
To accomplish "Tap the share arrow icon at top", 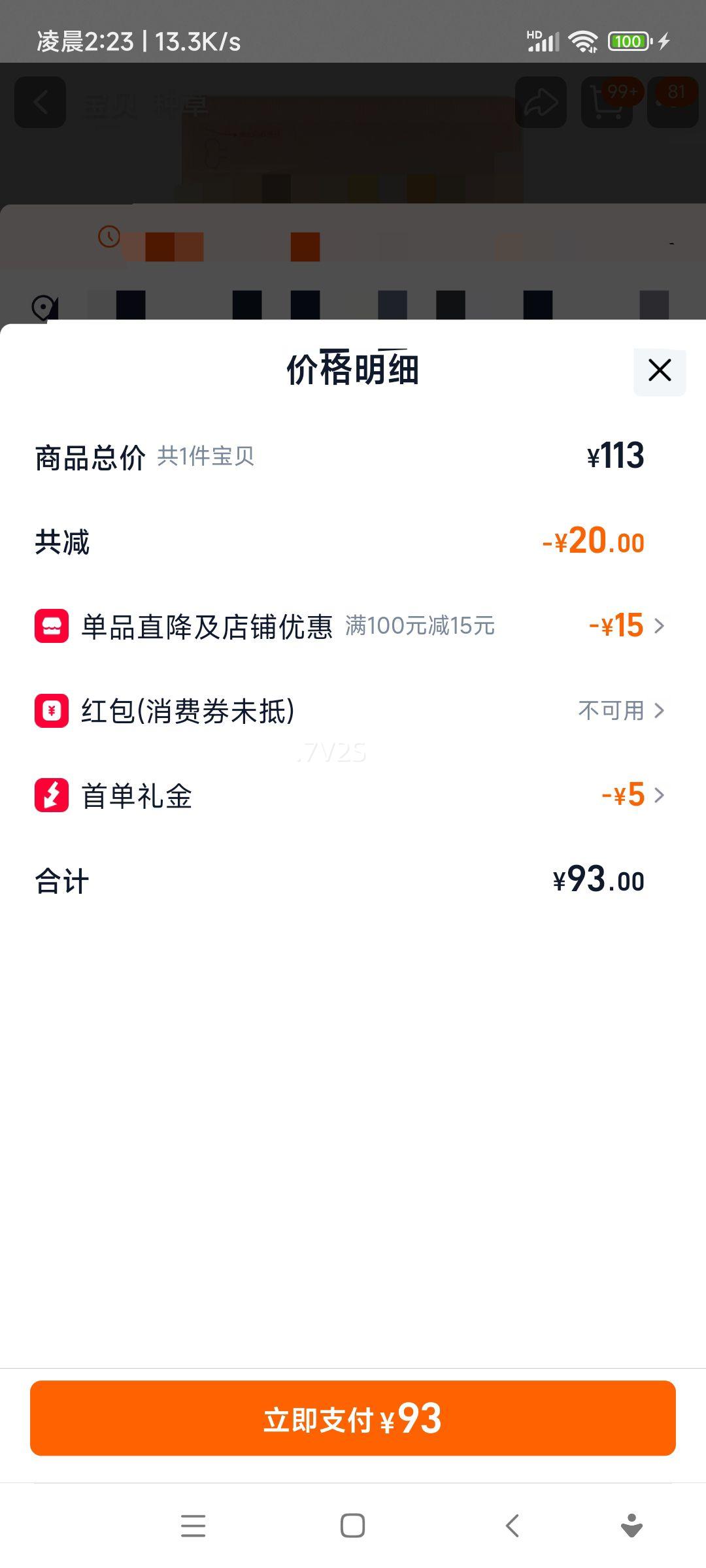I will coord(541,101).
